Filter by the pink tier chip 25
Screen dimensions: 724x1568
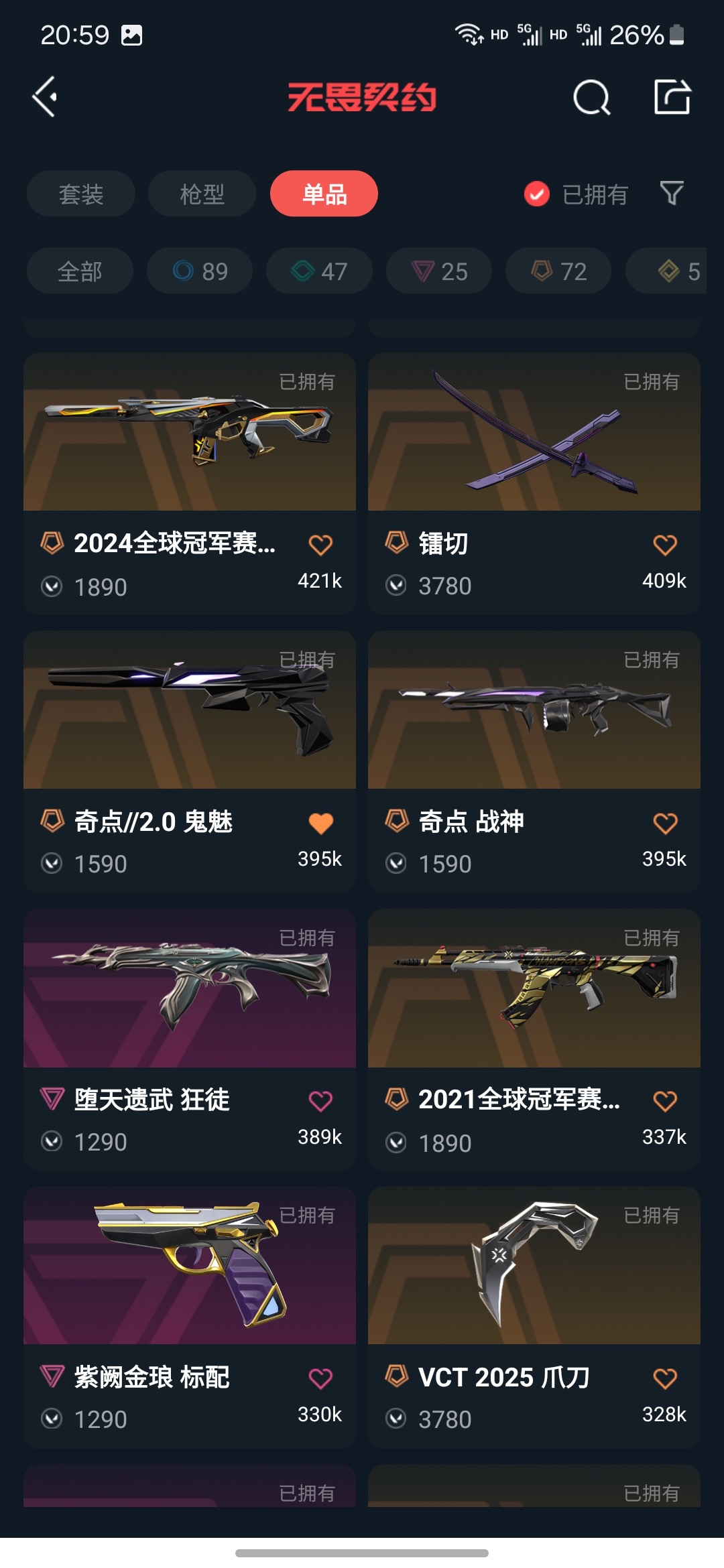[439, 271]
